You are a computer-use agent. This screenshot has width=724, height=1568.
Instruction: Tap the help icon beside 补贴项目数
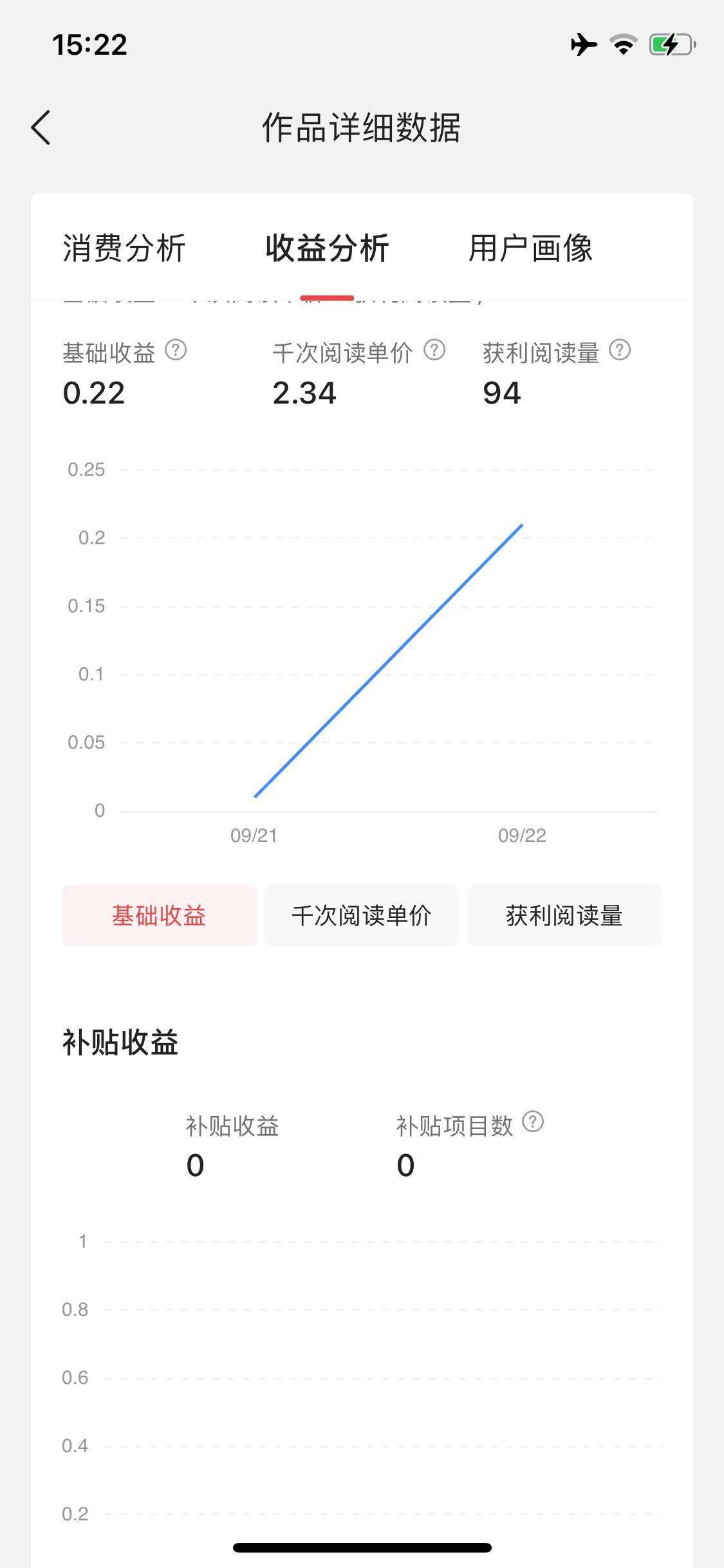(533, 1121)
